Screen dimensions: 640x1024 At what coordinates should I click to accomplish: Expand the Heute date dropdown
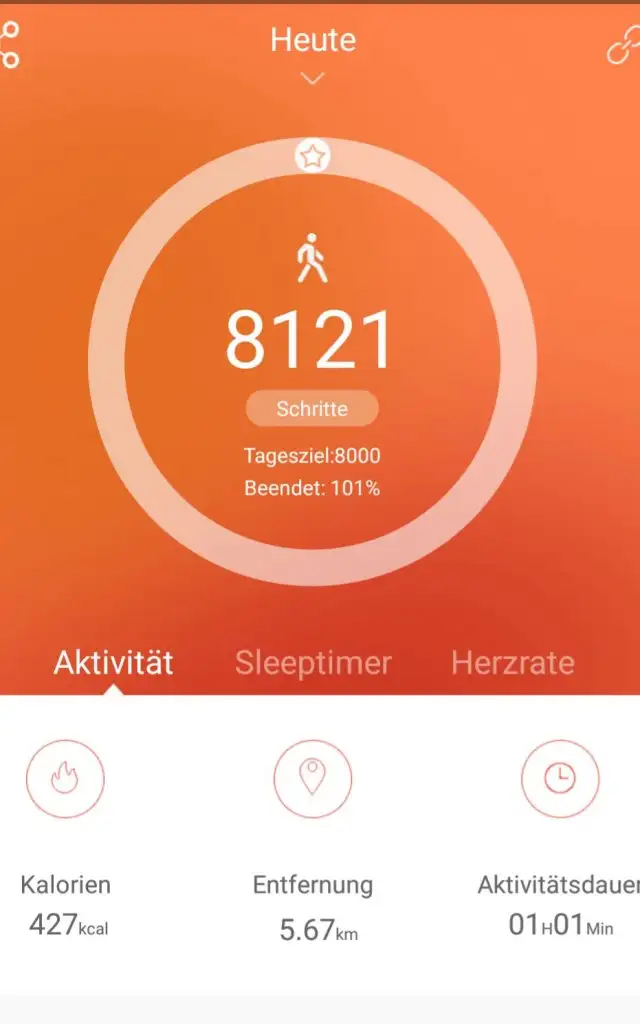[313, 77]
